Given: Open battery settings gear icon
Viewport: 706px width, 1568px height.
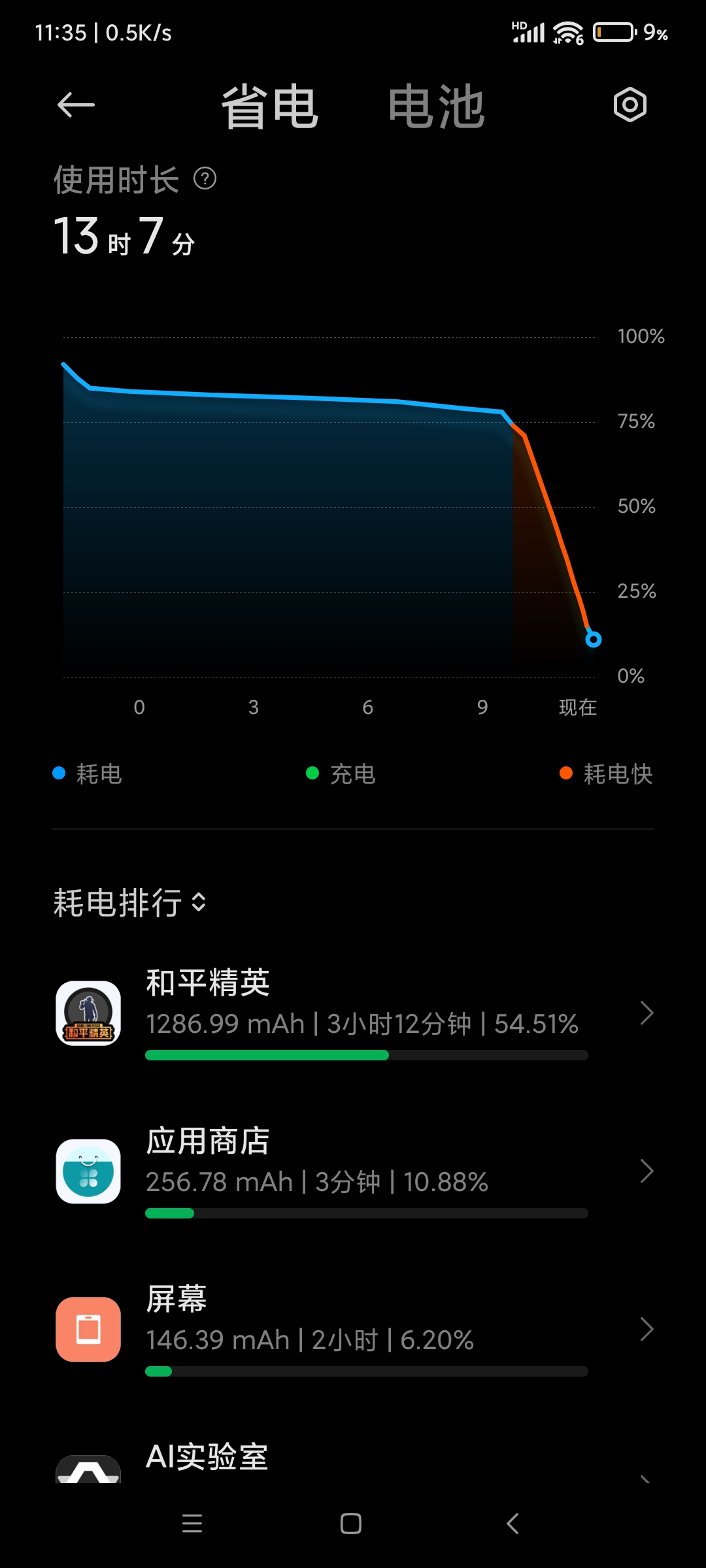Looking at the screenshot, I should point(630,105).
